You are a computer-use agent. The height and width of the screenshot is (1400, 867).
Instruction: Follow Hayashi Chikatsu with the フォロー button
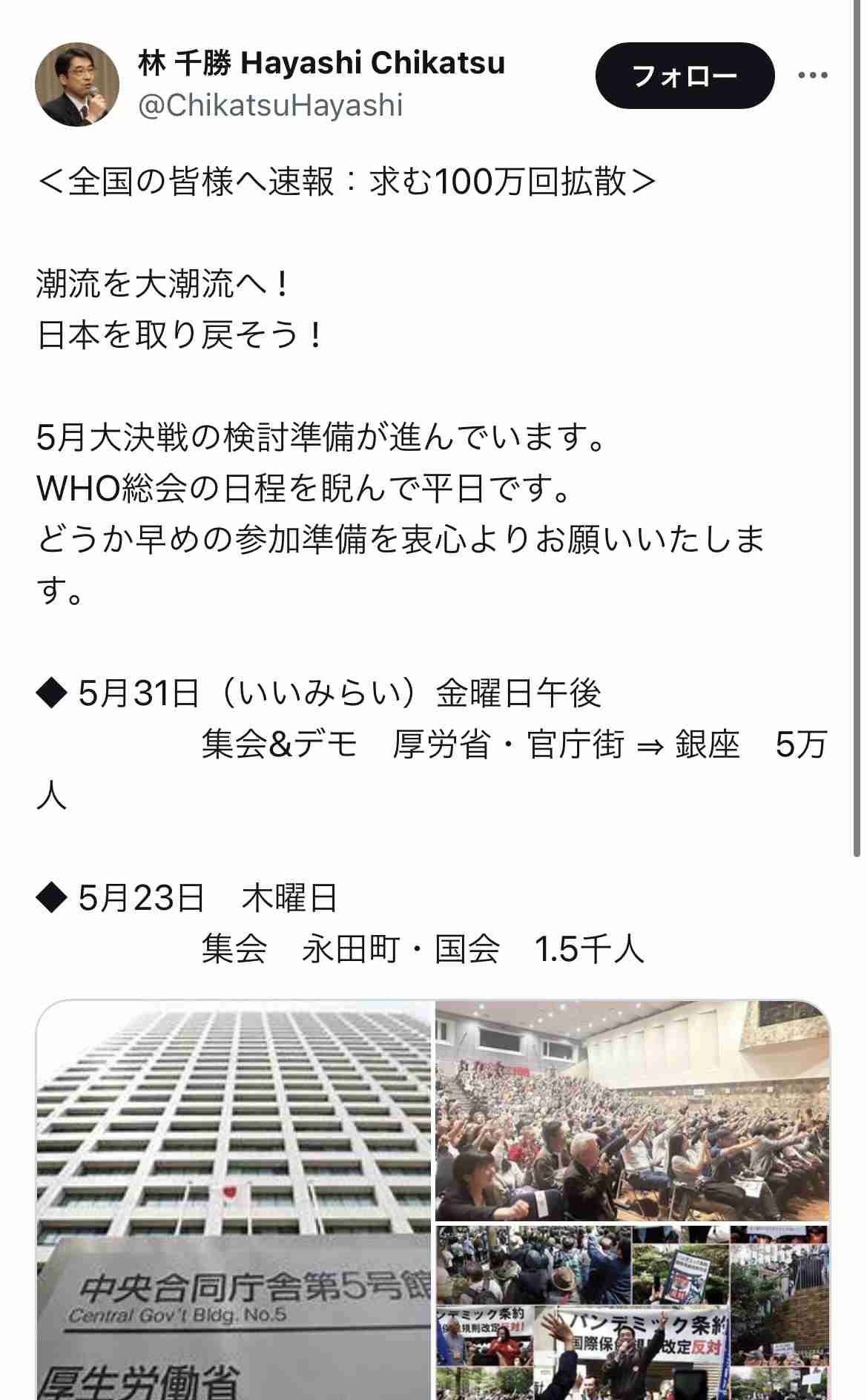pyautogui.click(x=685, y=76)
